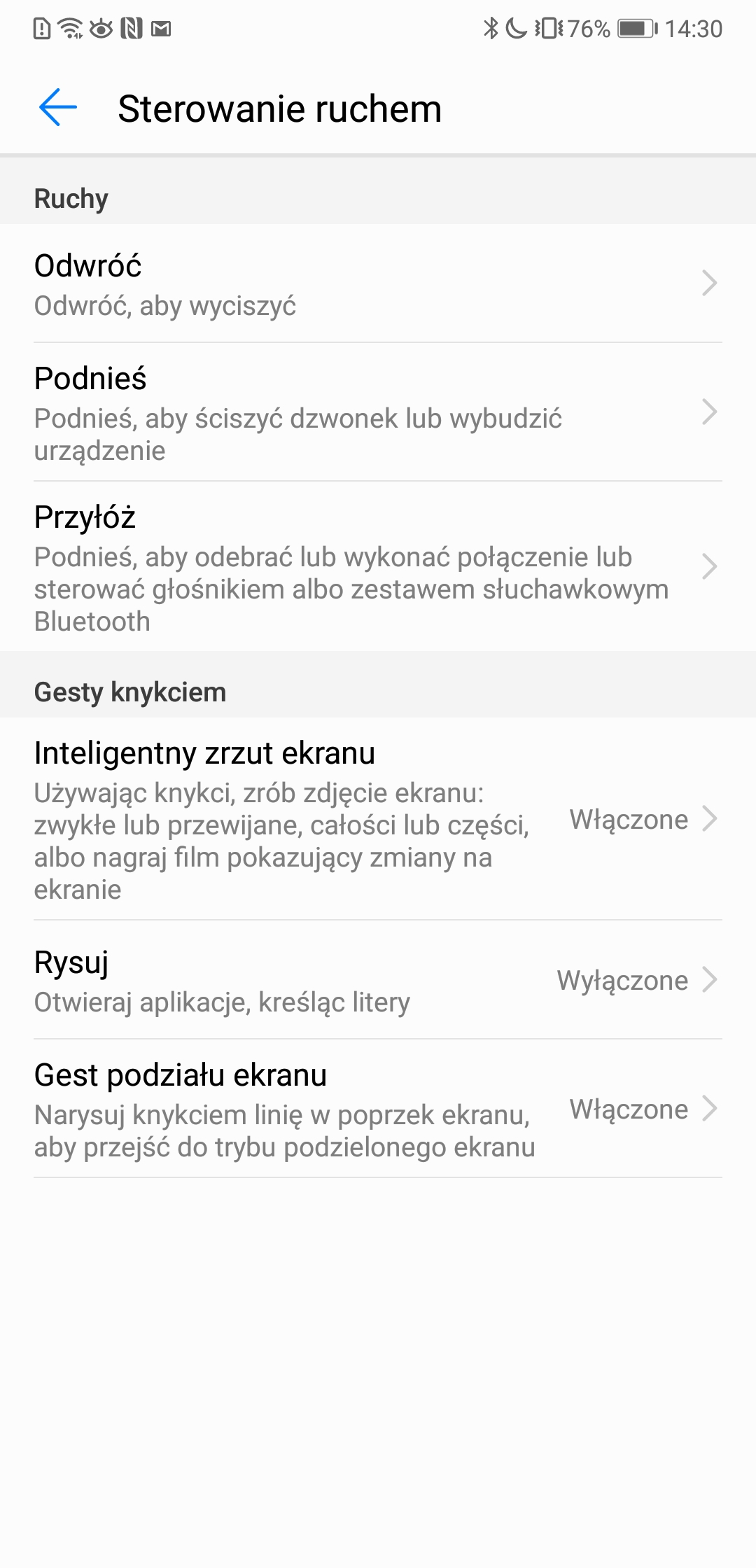The width and height of the screenshot is (756, 1568).
Task: Open the Odwróć setting
Action: pyautogui.click(x=378, y=283)
